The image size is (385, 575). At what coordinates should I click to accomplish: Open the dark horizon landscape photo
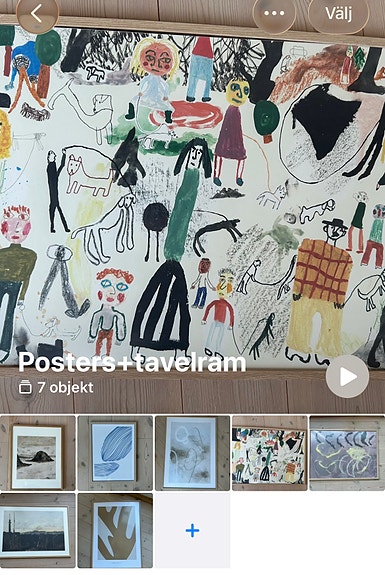37,530
